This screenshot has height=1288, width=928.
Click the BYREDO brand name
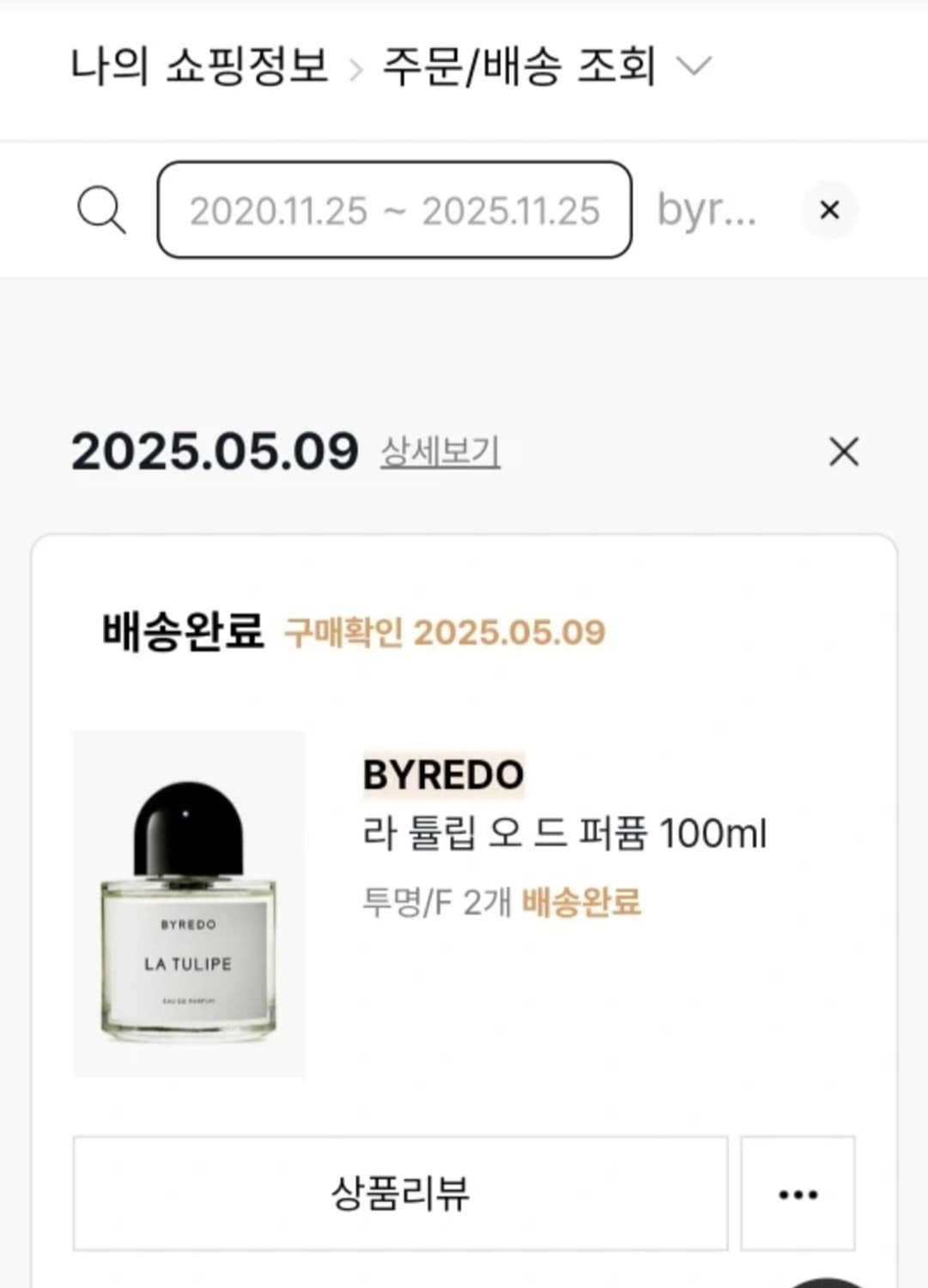[443, 774]
